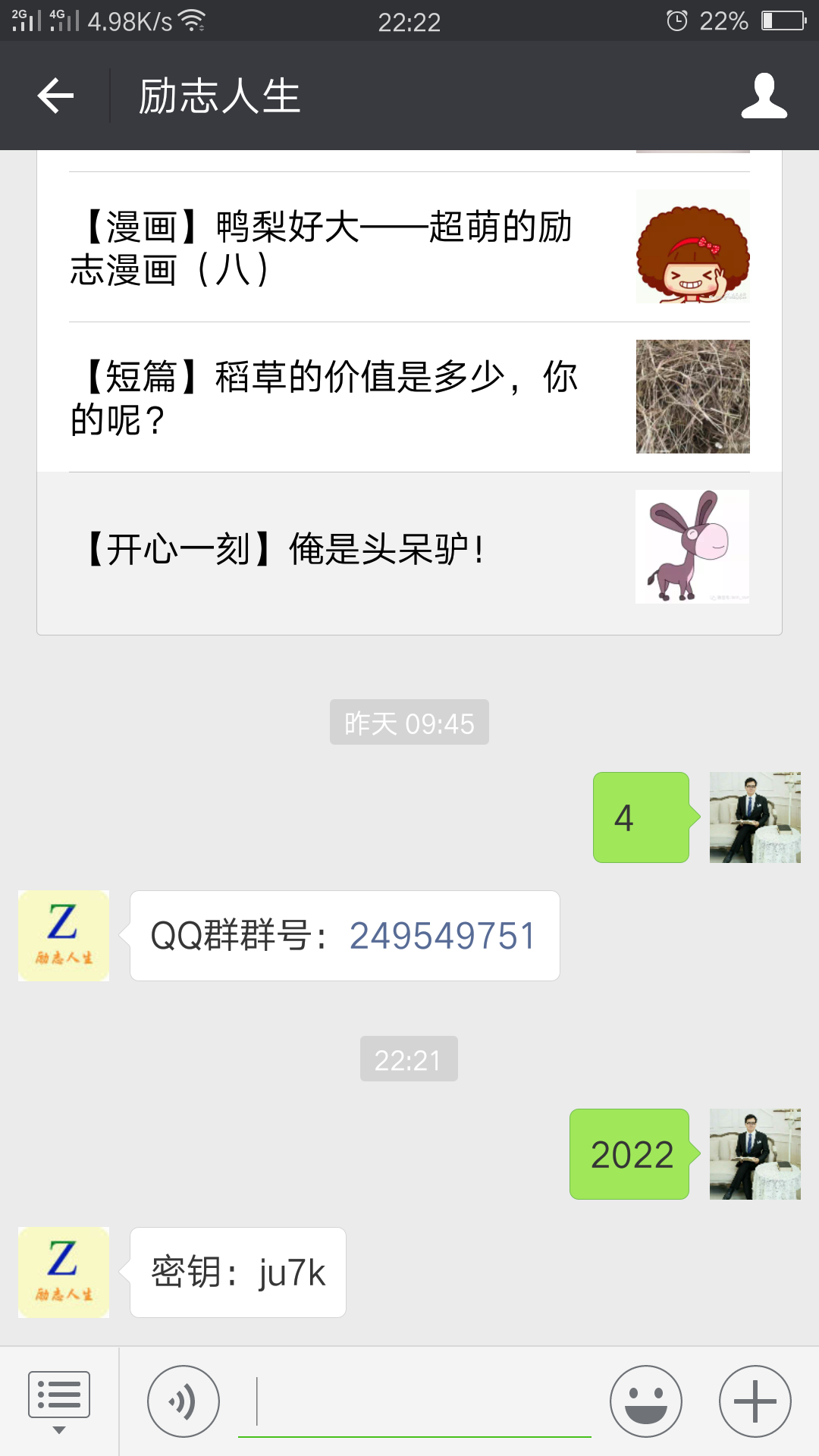Switch between keyboard and menu mode
The width and height of the screenshot is (819, 1456).
pos(59,1395)
